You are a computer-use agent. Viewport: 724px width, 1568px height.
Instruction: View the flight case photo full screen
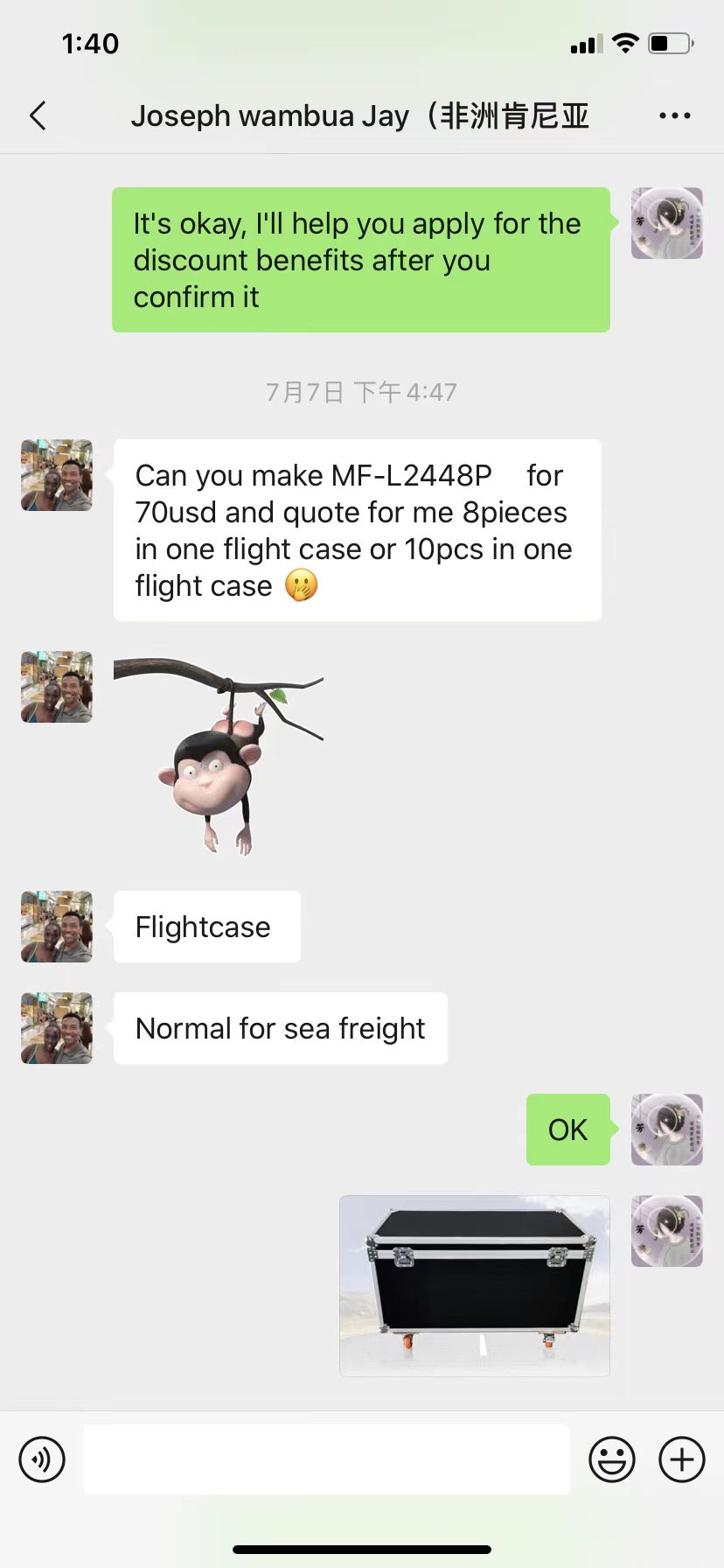click(x=474, y=1285)
